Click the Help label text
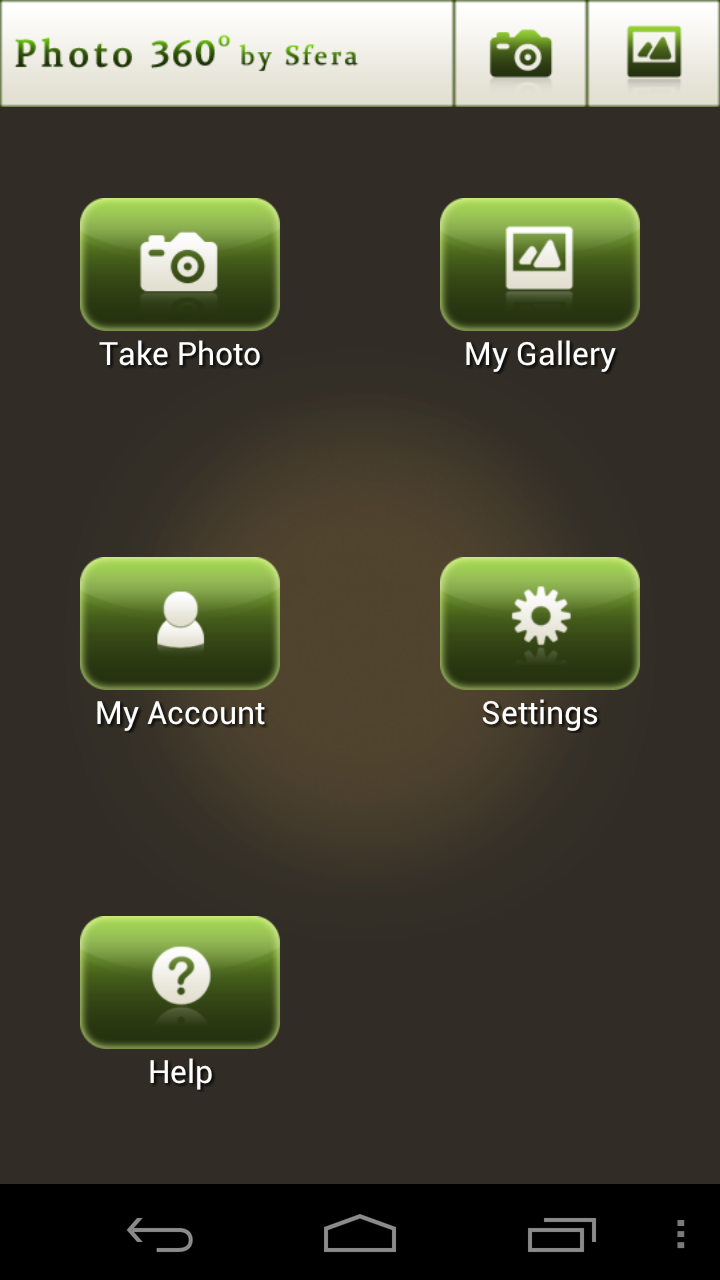The width and height of the screenshot is (720, 1280). [179, 1072]
